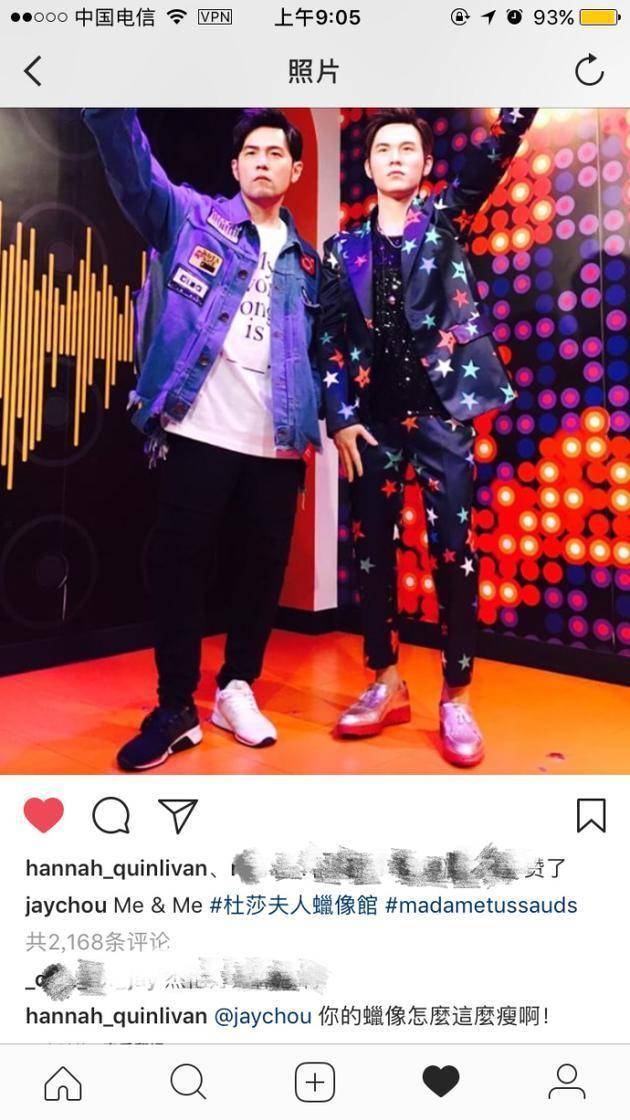
Task: Unlike the post via the red heart
Action: point(43,816)
